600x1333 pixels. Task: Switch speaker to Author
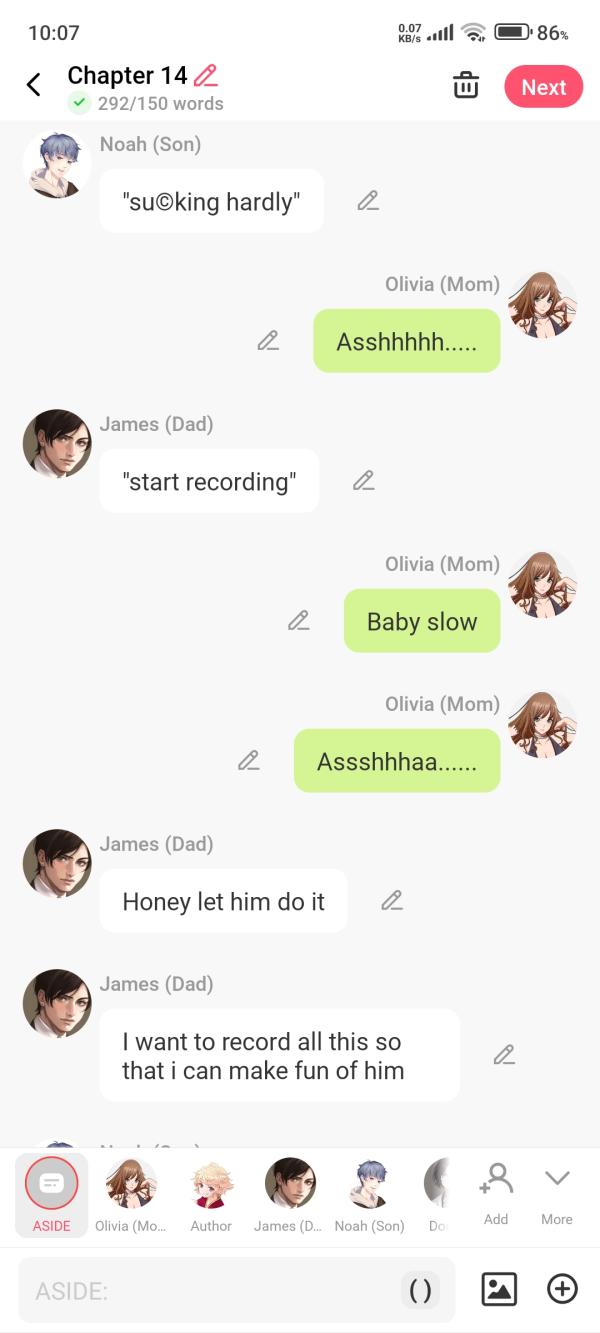[x=211, y=1194]
